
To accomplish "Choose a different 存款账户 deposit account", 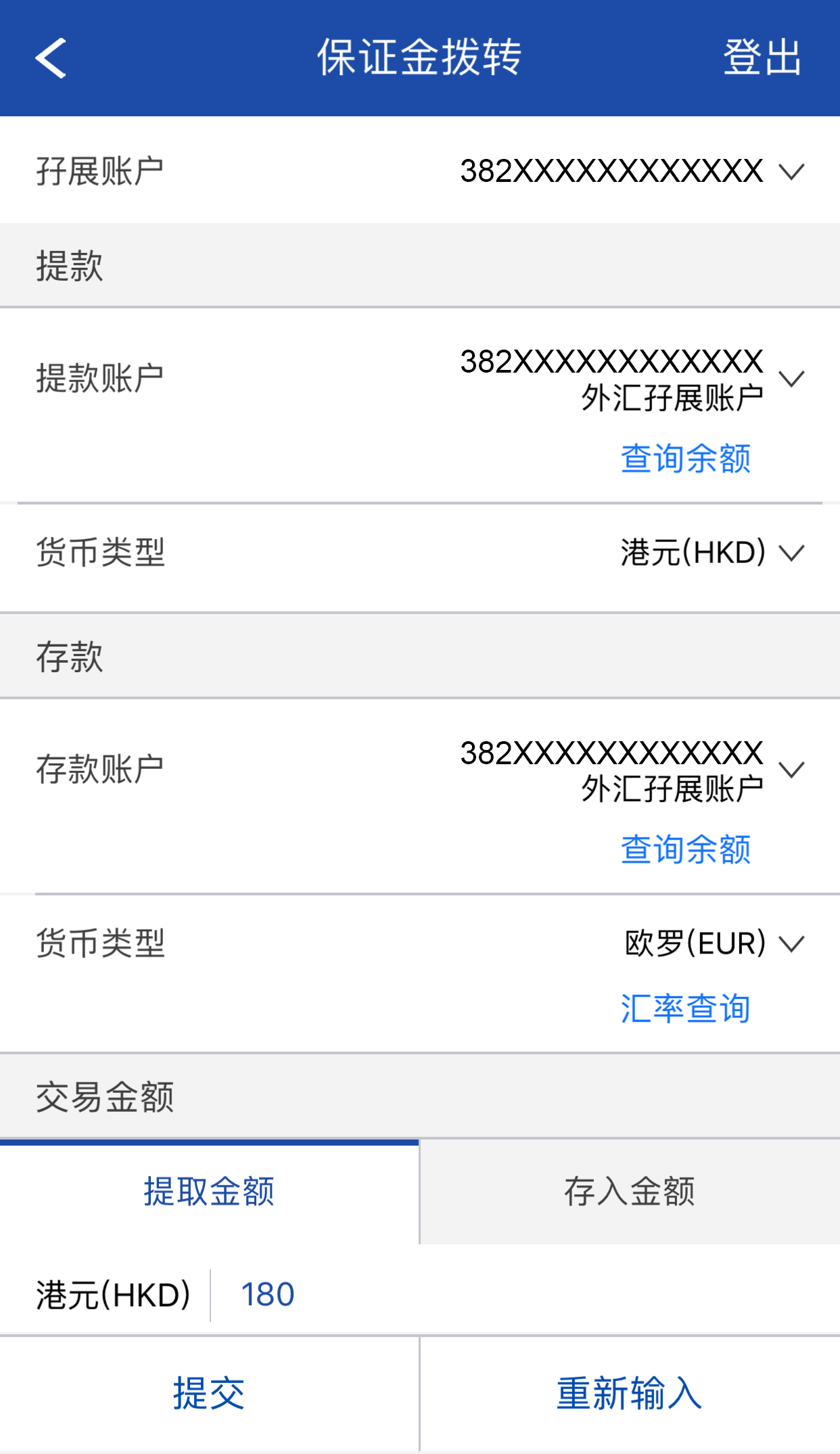I will point(791,770).
